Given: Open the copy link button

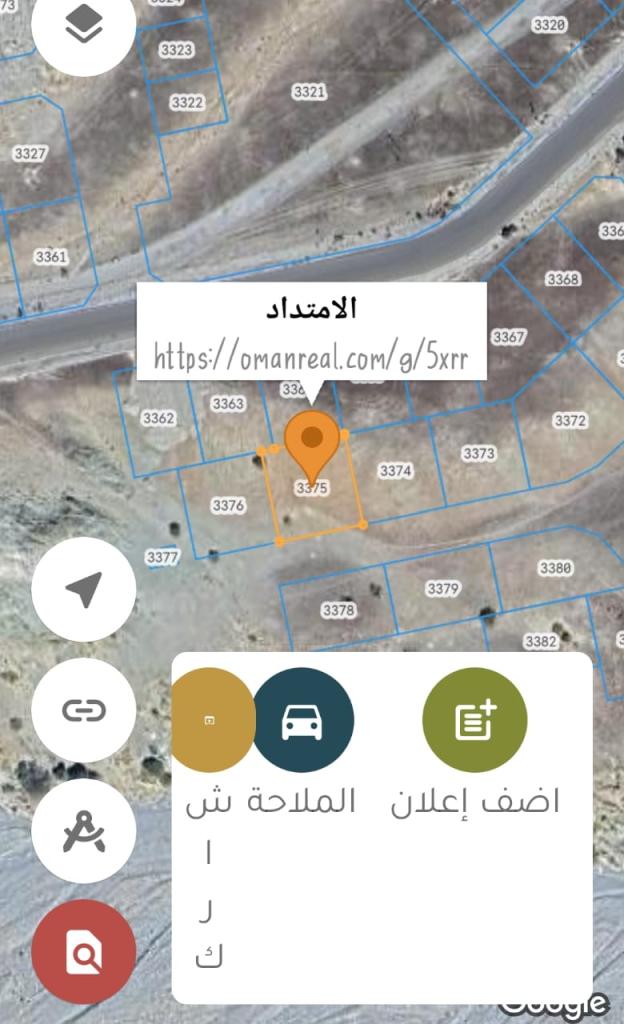Looking at the screenshot, I should pyautogui.click(x=84, y=710).
